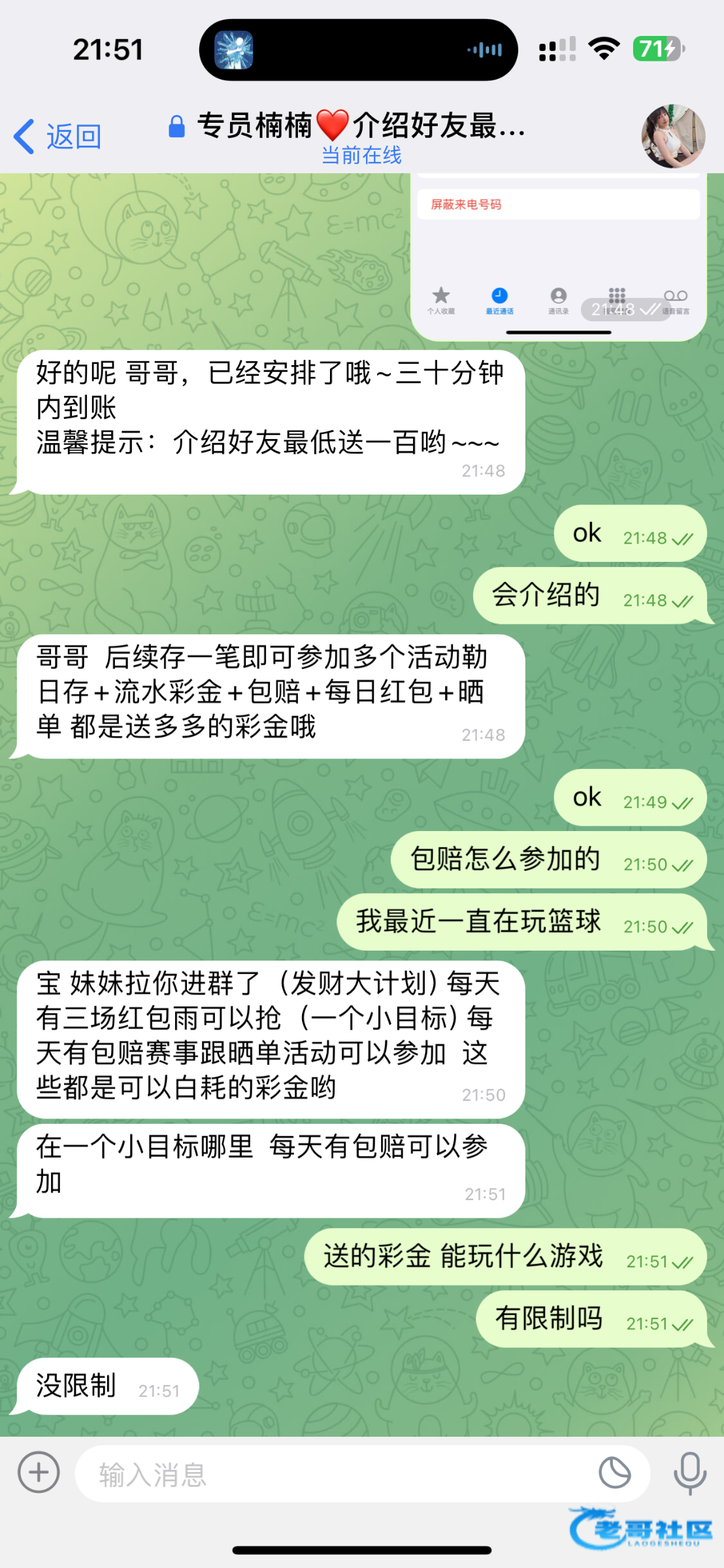Image resolution: width=724 pixels, height=1568 pixels.
Task: Open the attachment plus icon
Action: pyautogui.click(x=39, y=1473)
